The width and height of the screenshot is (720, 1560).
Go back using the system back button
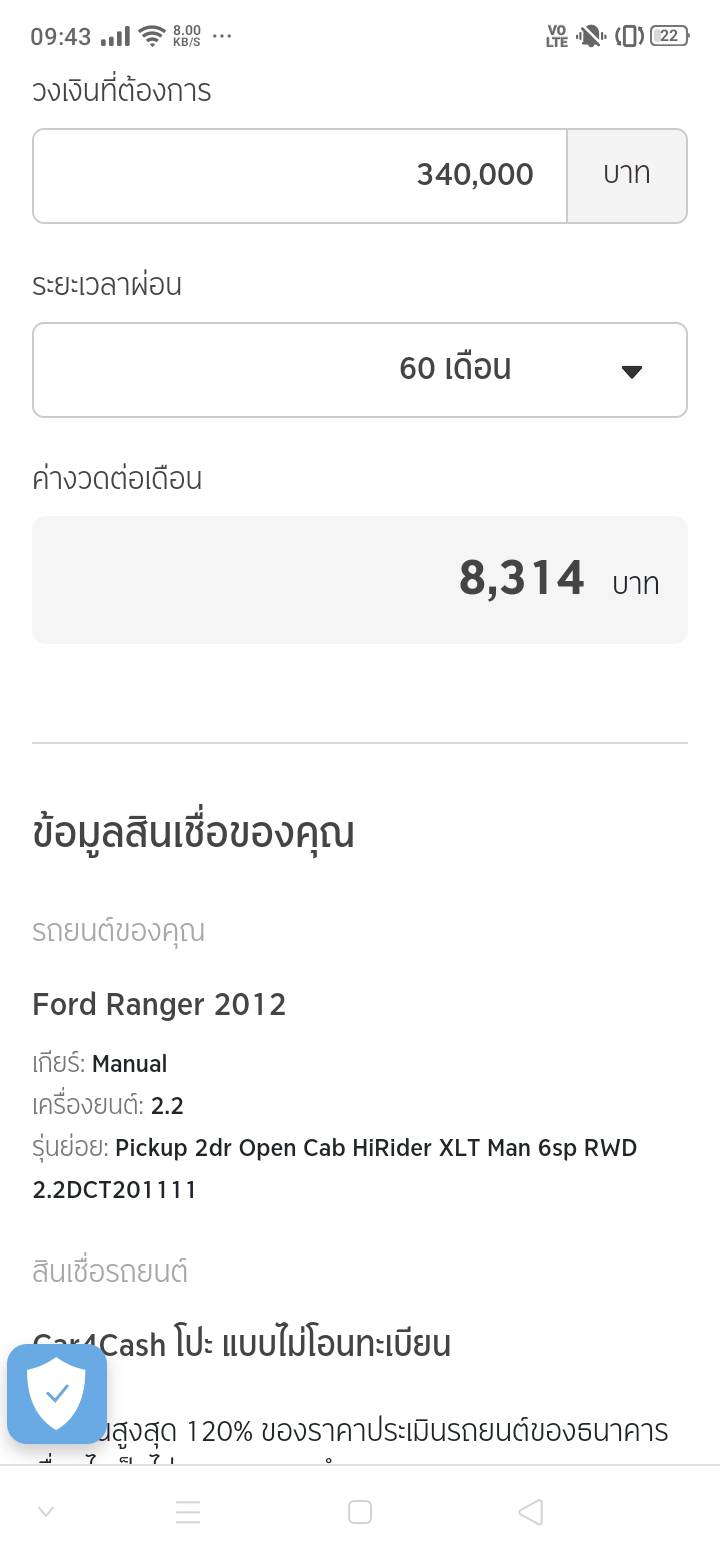click(x=531, y=1512)
